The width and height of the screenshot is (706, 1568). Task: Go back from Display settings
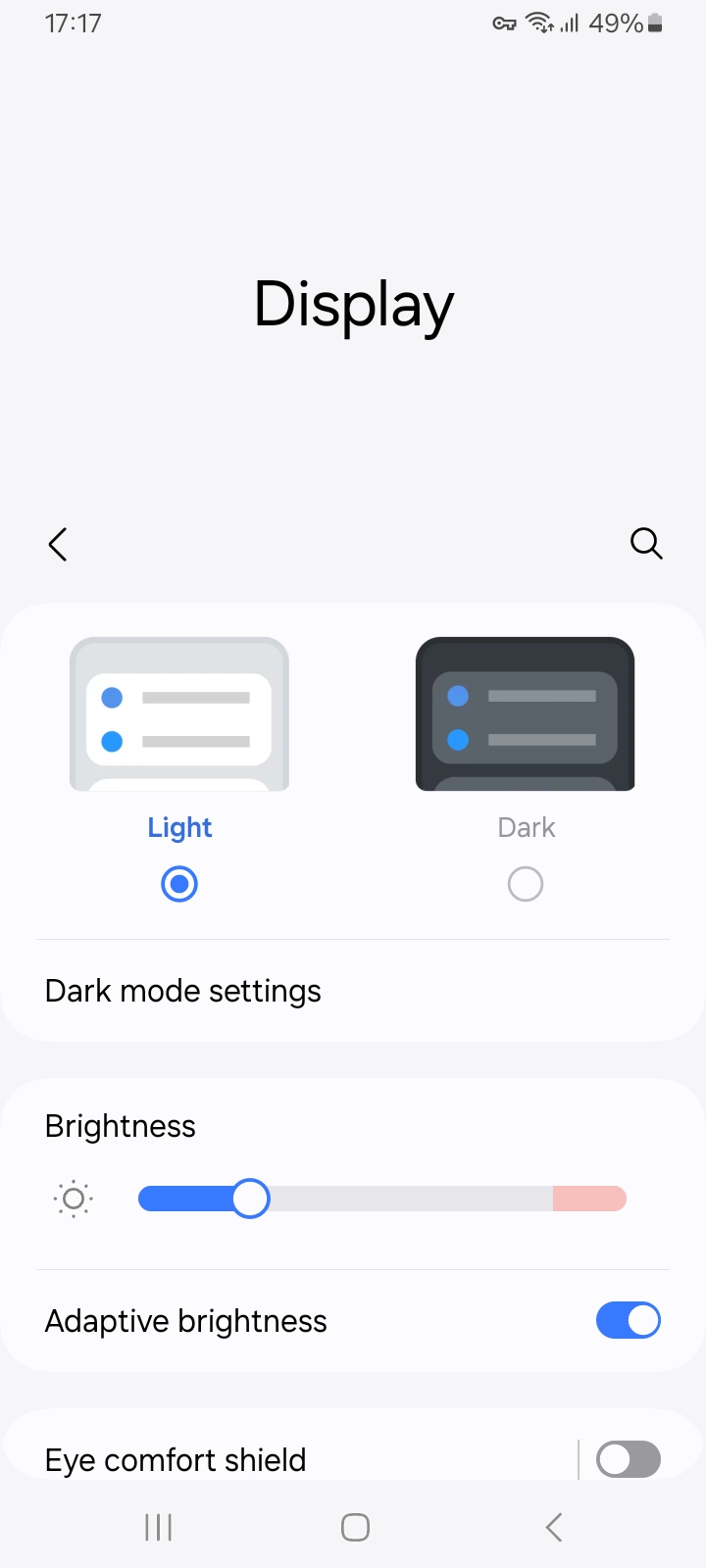tap(58, 544)
